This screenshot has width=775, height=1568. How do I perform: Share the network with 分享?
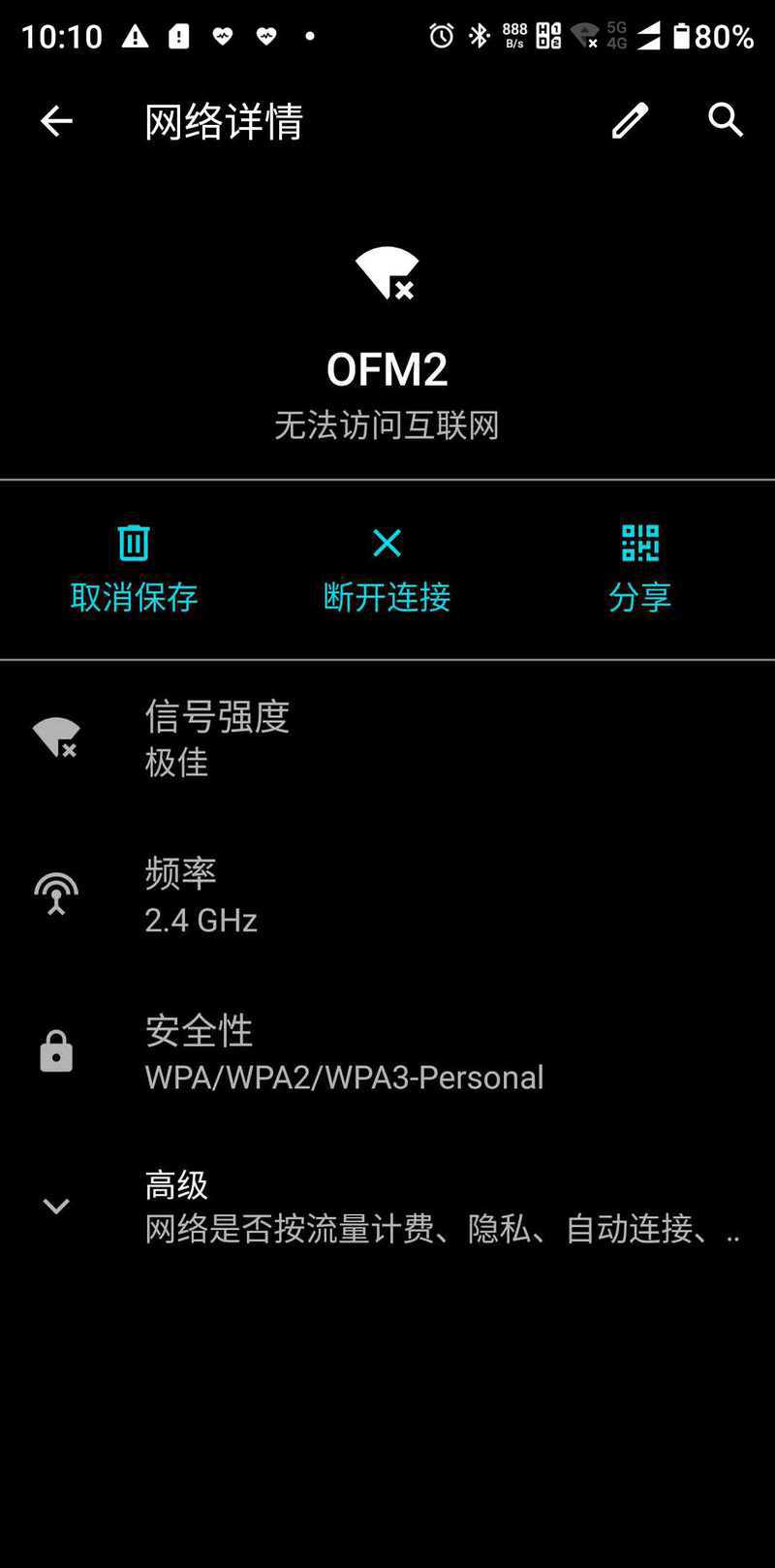(639, 570)
